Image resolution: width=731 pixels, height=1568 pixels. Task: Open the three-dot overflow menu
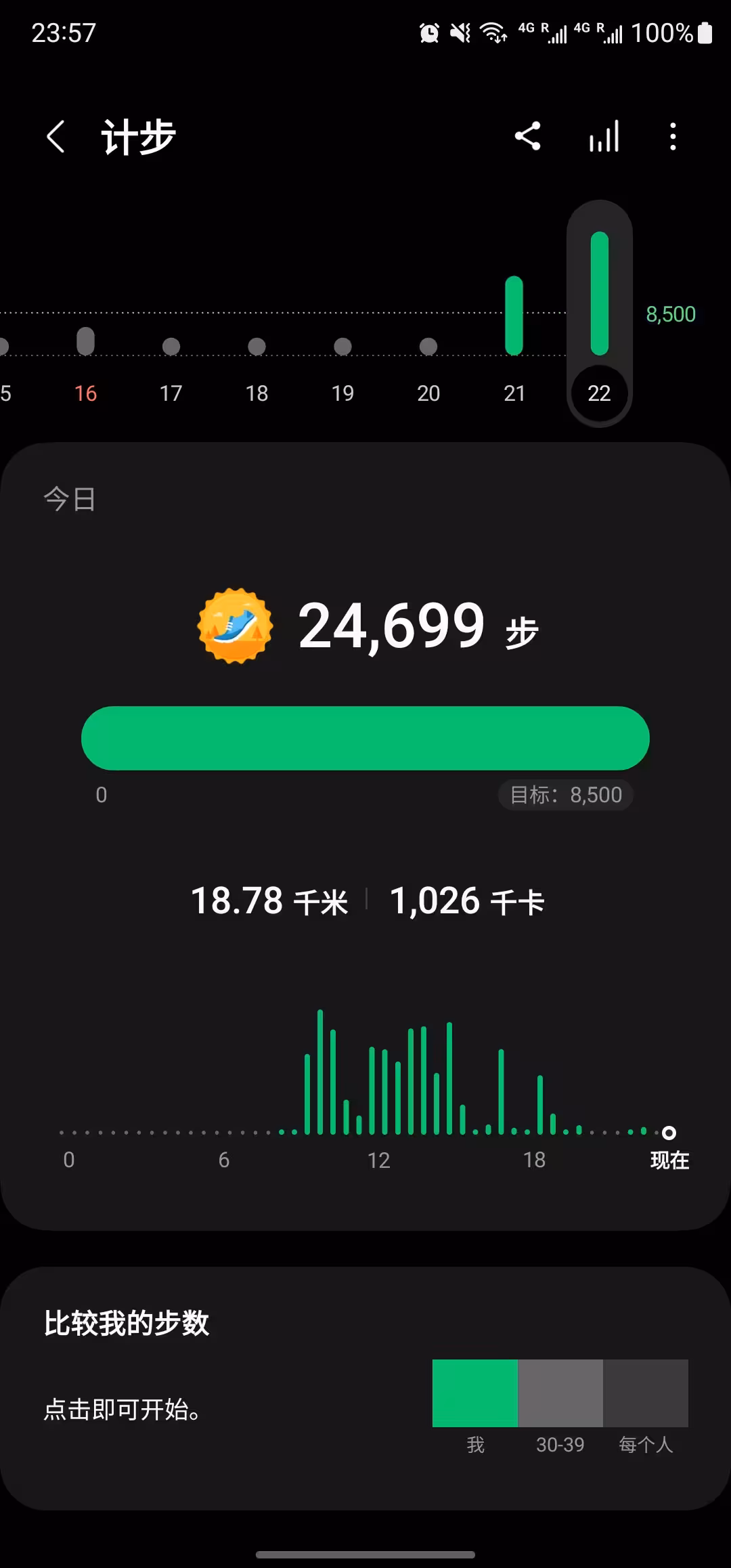pyautogui.click(x=672, y=136)
